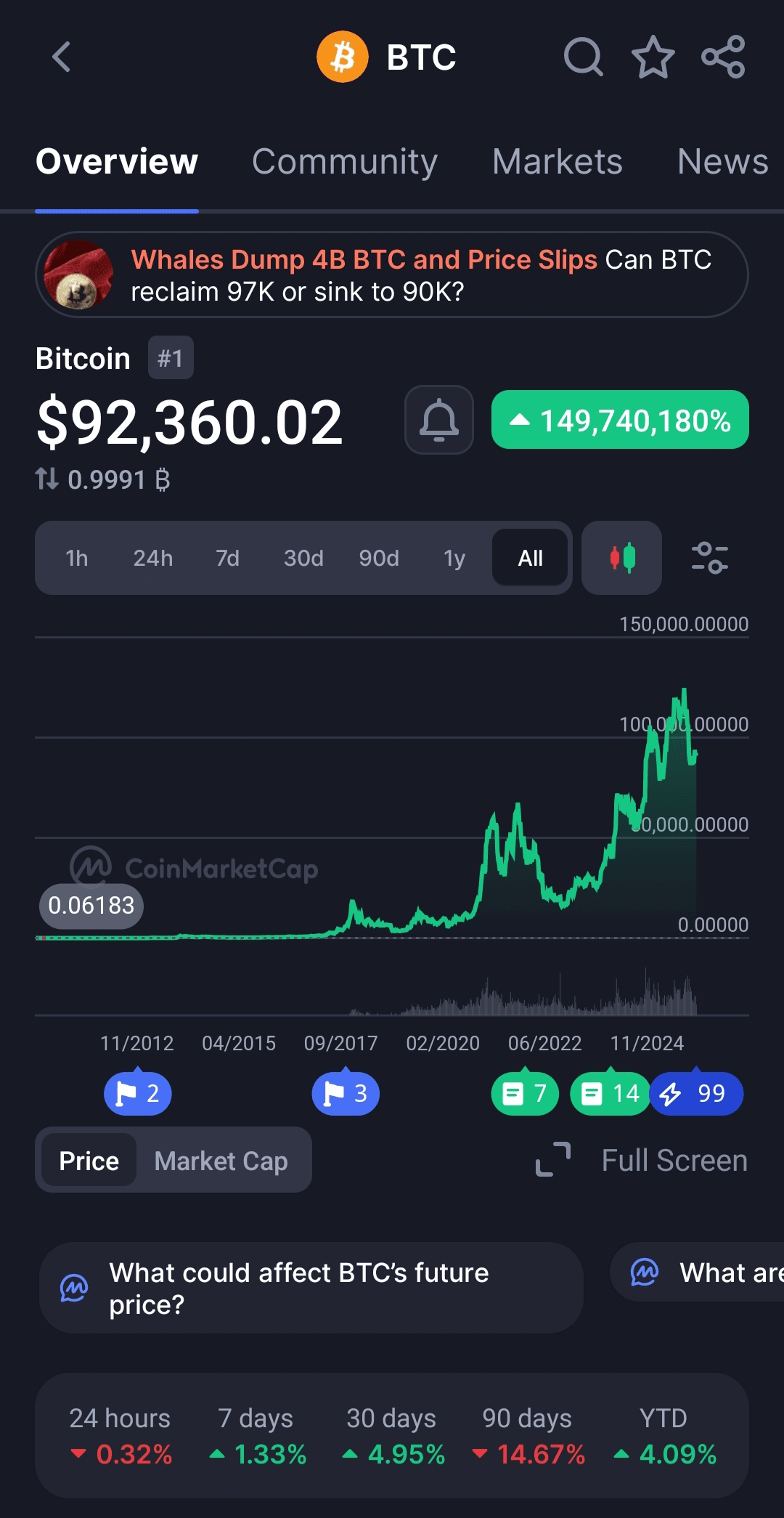Open search from the top bar
Image resolution: width=784 pixels, height=1518 pixels.
583,57
